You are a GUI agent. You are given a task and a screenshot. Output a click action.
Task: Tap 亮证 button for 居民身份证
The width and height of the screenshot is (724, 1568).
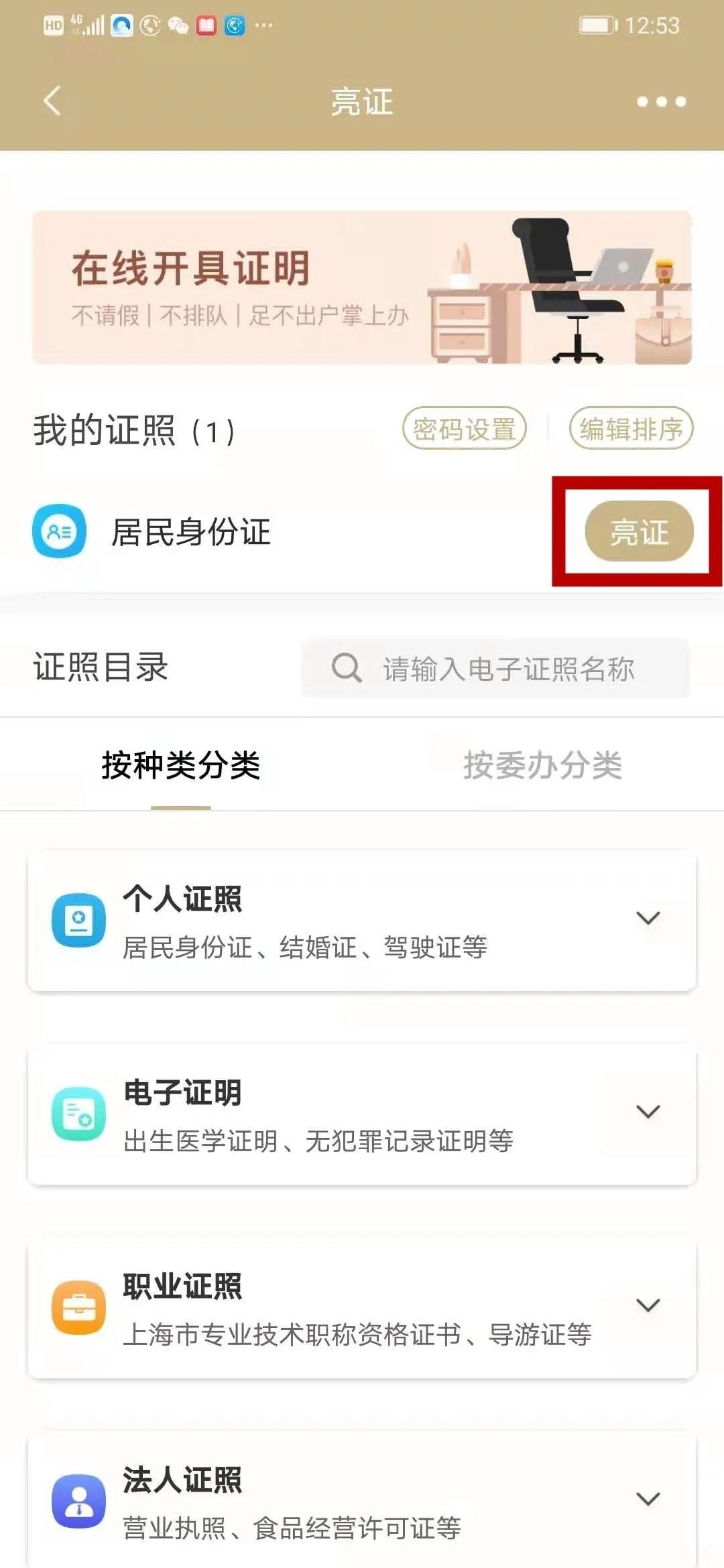pos(639,531)
